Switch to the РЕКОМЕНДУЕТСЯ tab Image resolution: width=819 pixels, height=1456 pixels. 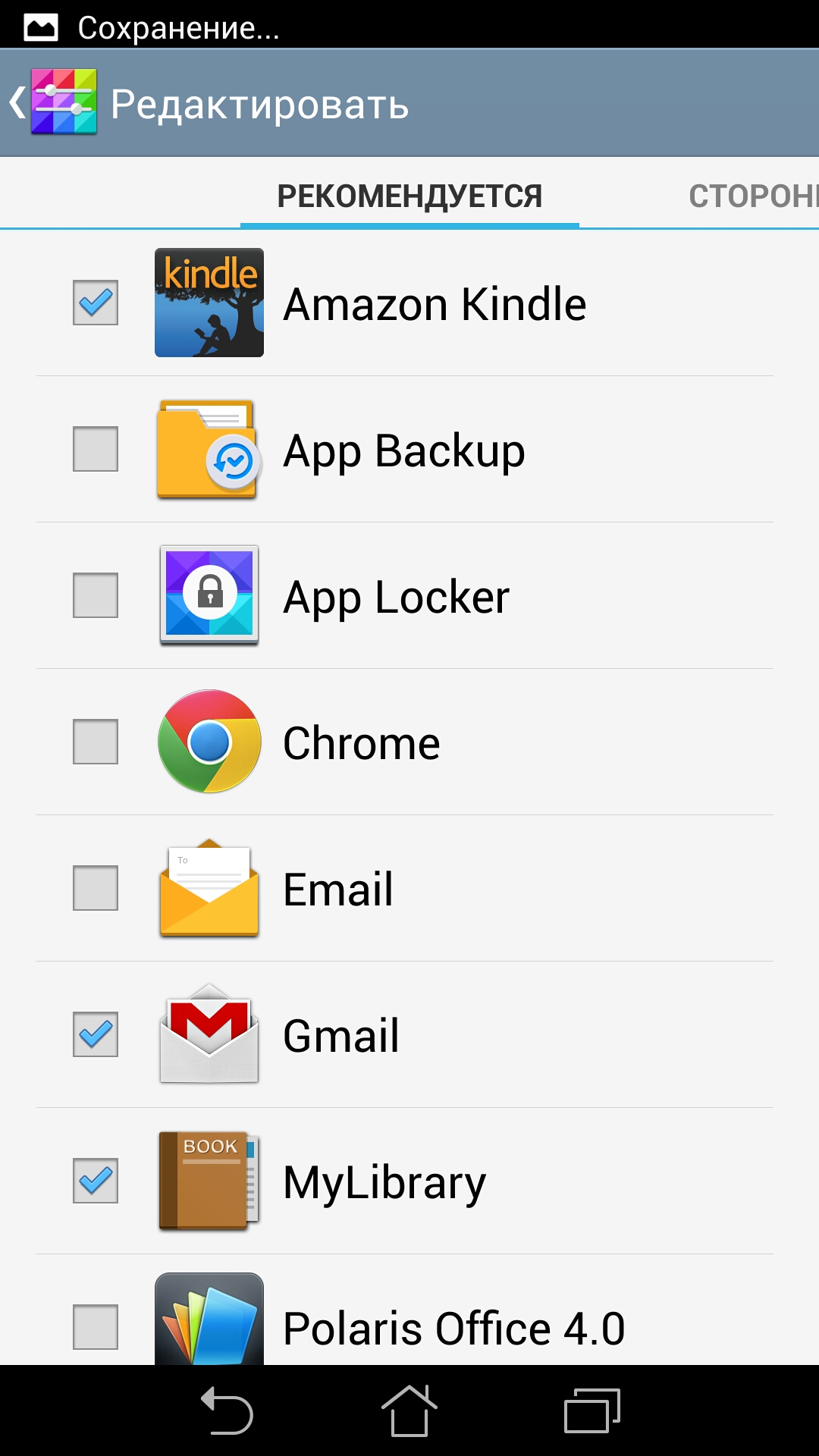pos(409,196)
